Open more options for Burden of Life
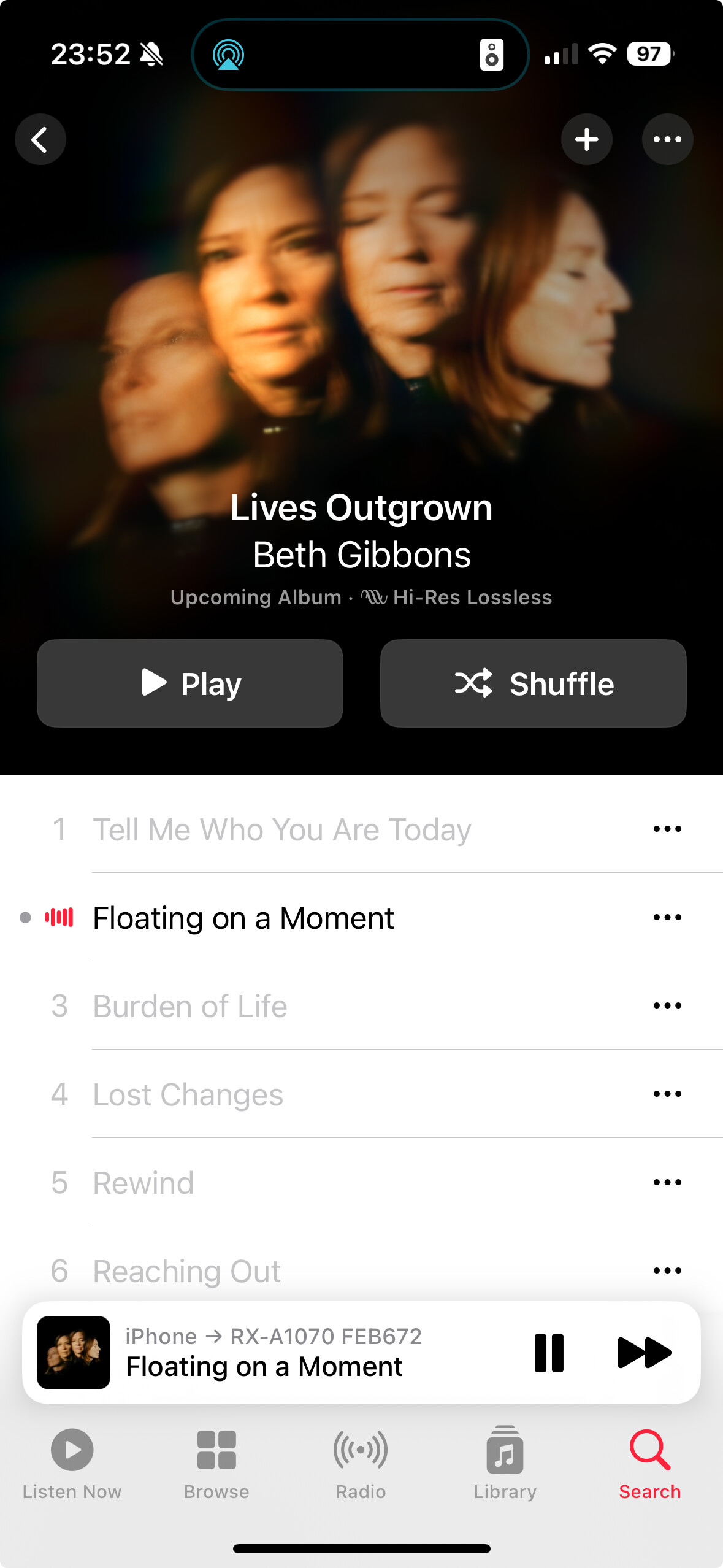The width and height of the screenshot is (723, 1568). pyautogui.click(x=667, y=1005)
